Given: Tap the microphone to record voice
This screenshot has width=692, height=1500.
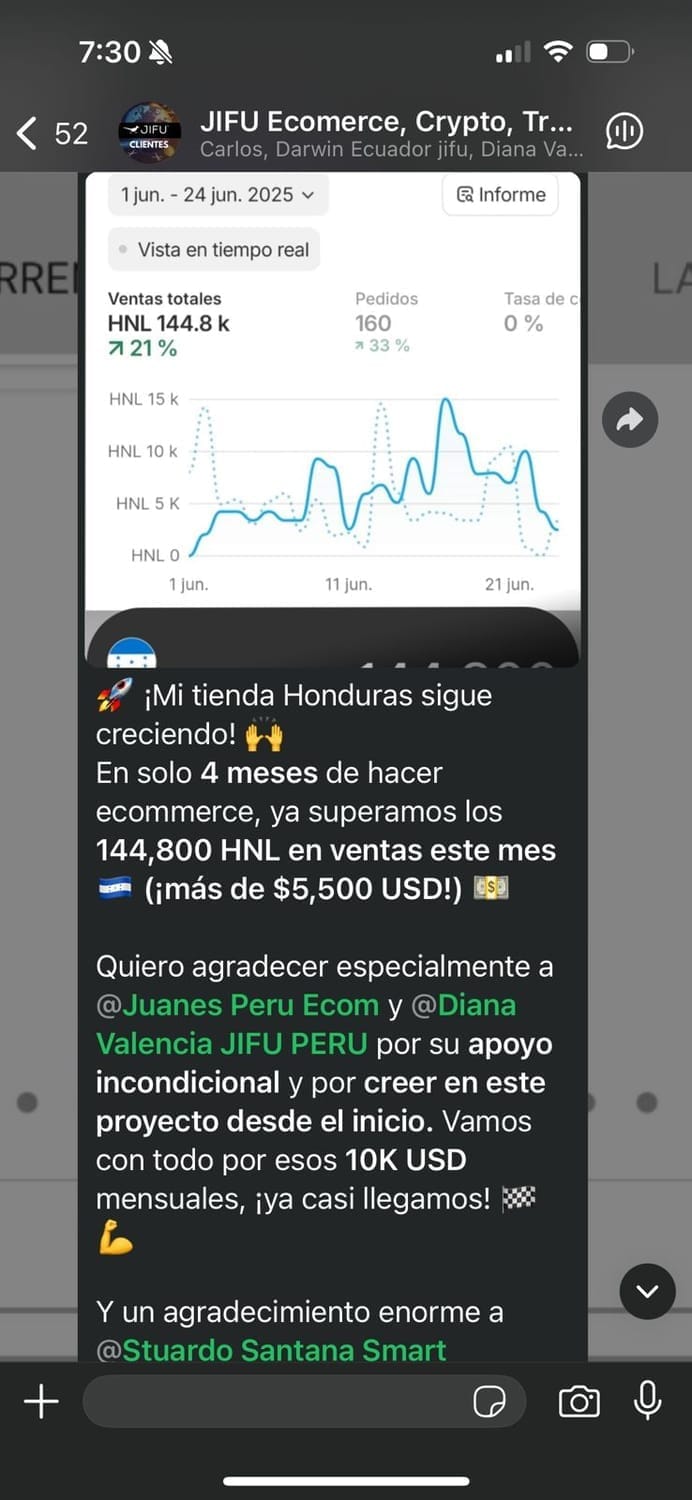Looking at the screenshot, I should point(648,1402).
